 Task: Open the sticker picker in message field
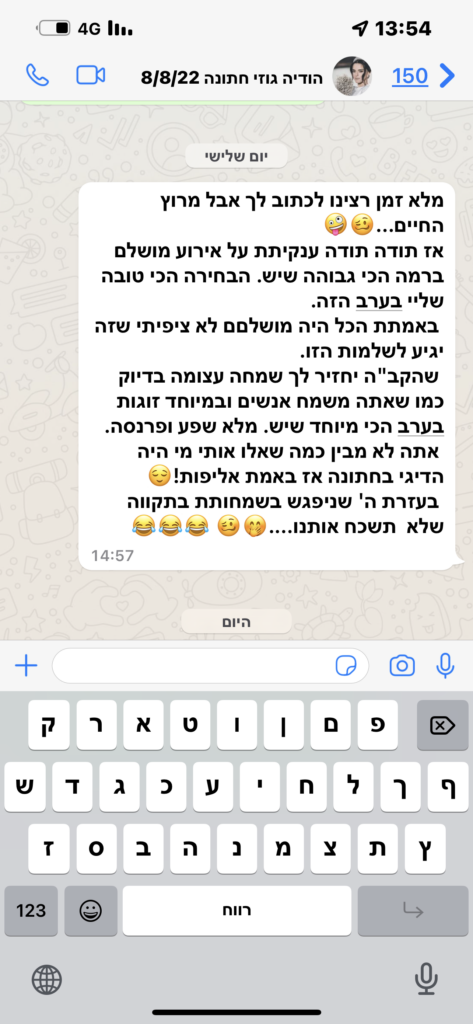(x=346, y=666)
